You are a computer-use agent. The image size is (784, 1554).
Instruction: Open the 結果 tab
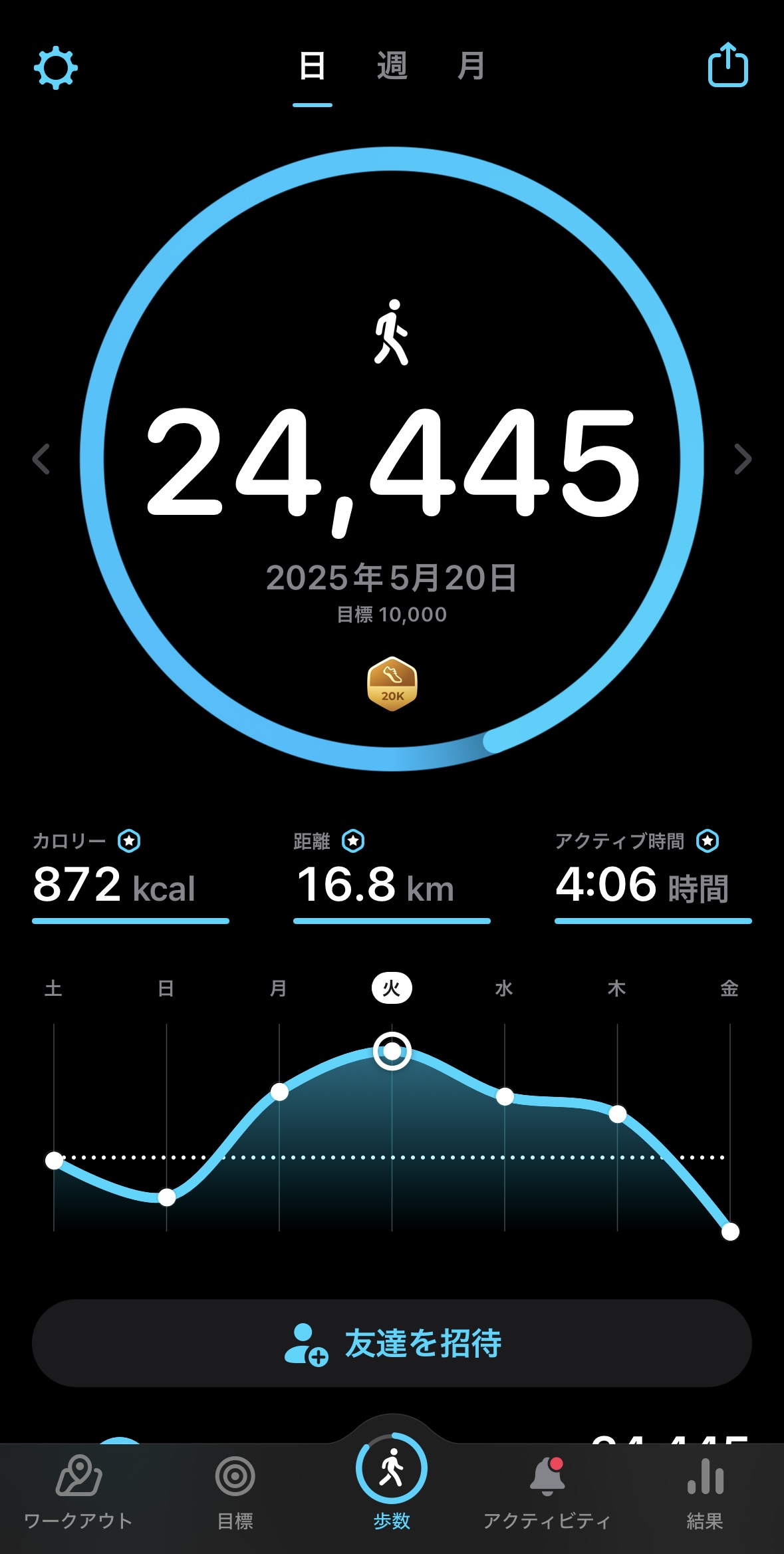tap(705, 1492)
